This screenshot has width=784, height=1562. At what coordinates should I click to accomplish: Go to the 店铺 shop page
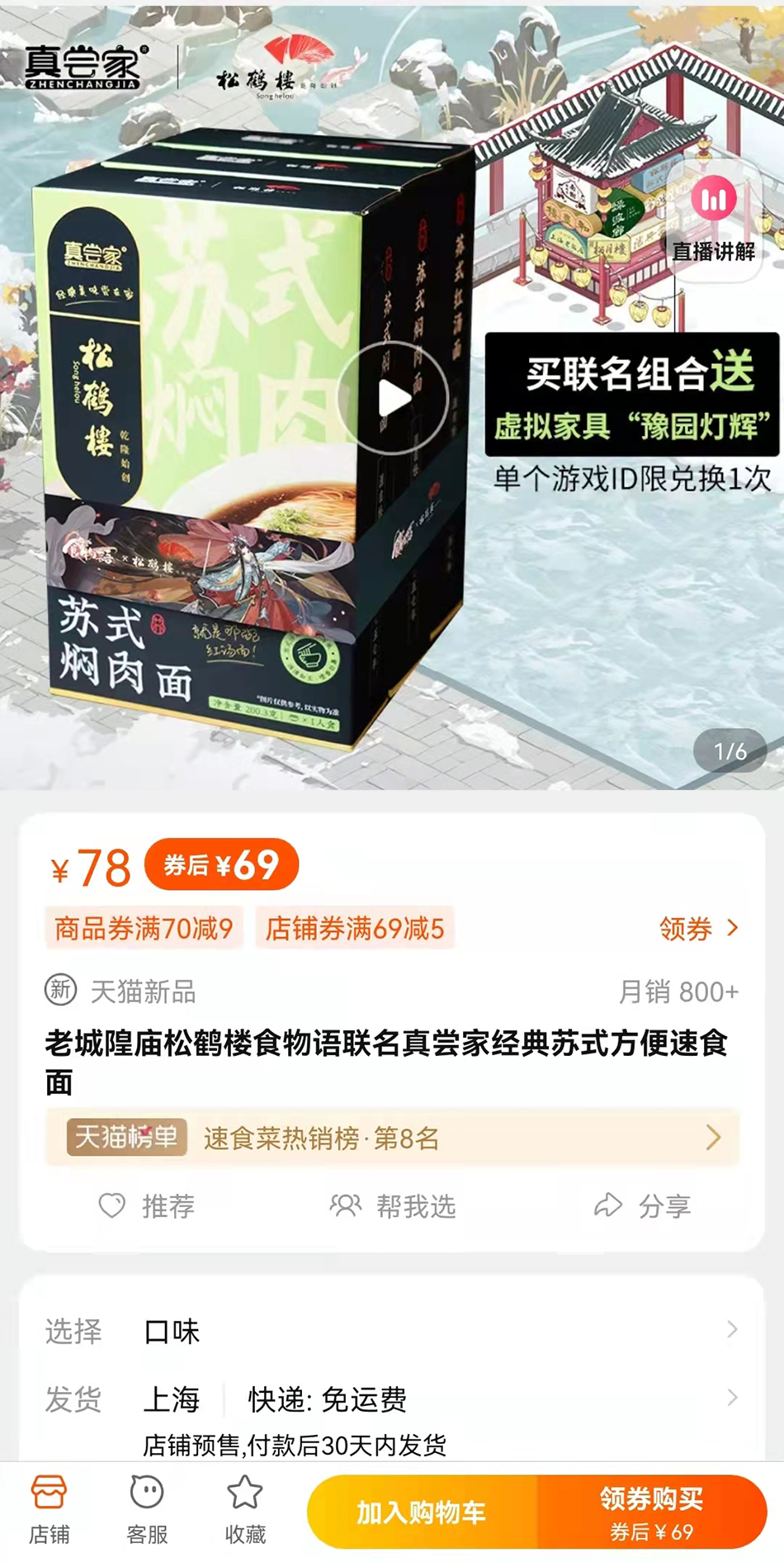[x=49, y=1511]
